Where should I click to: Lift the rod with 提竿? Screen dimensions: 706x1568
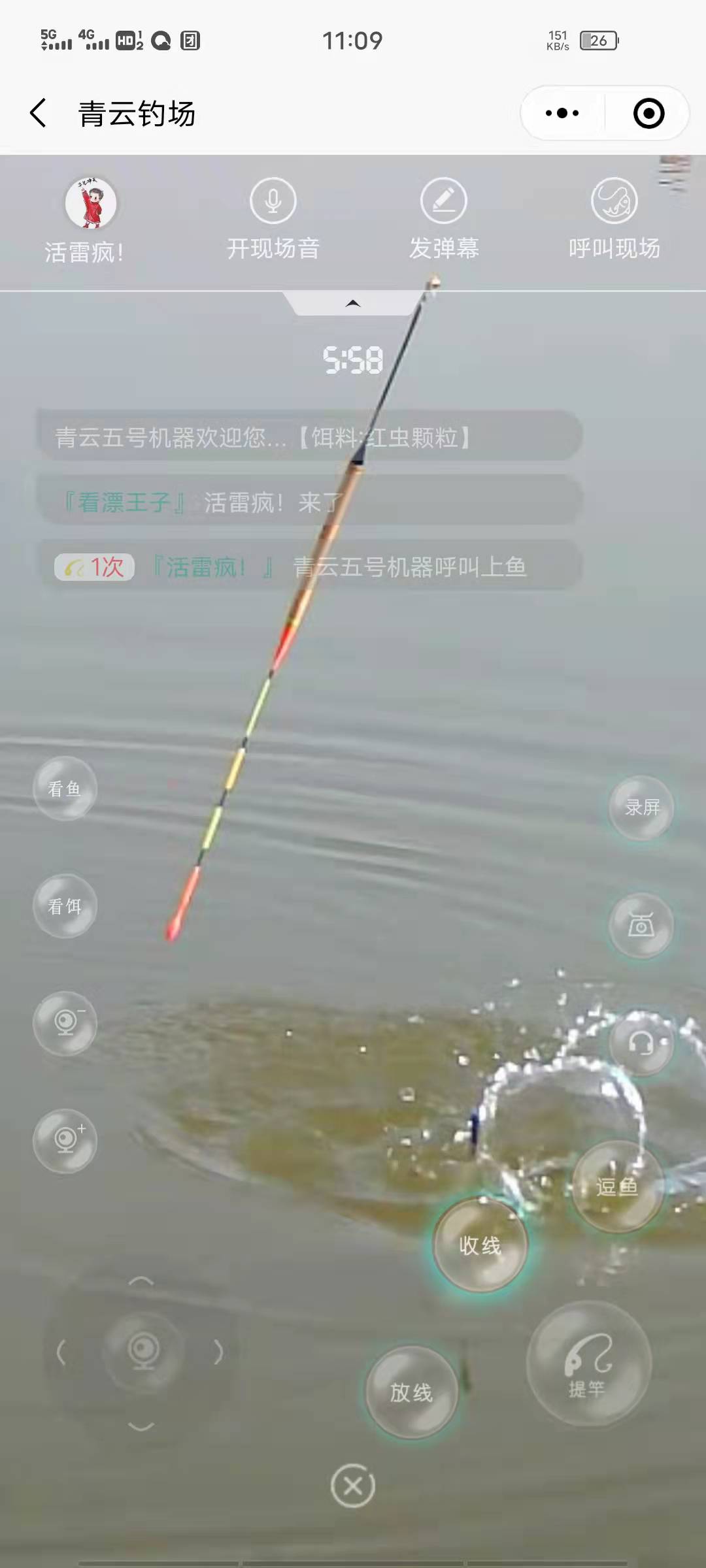(x=588, y=1364)
